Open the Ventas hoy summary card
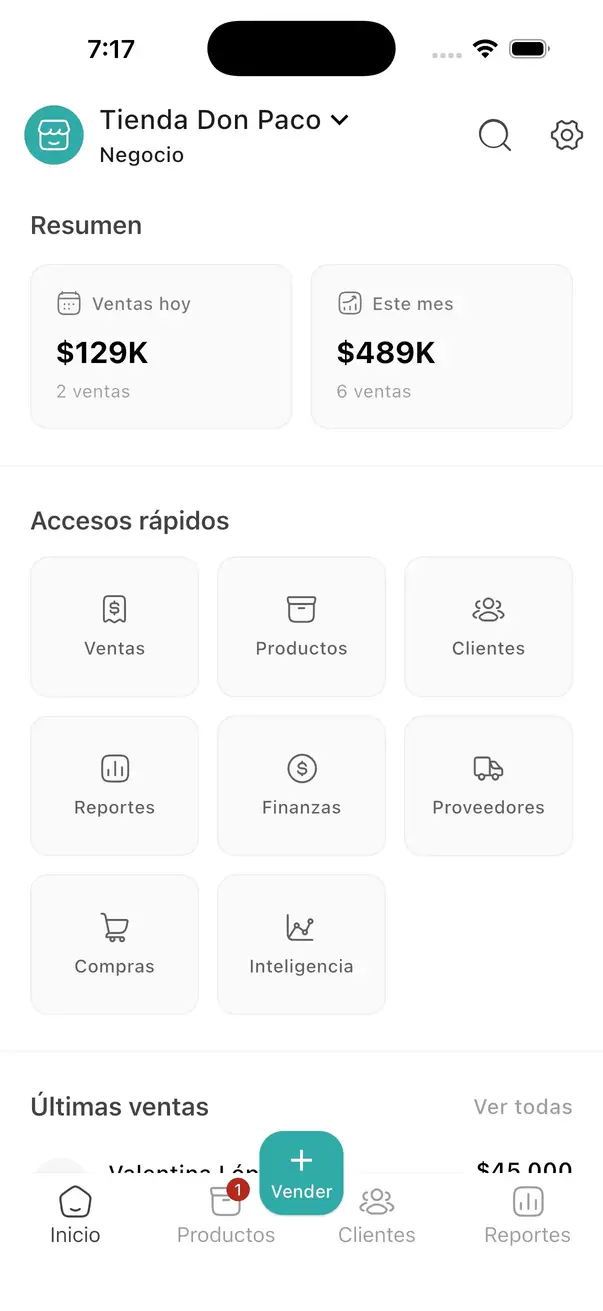The width and height of the screenshot is (603, 1311). click(161, 346)
